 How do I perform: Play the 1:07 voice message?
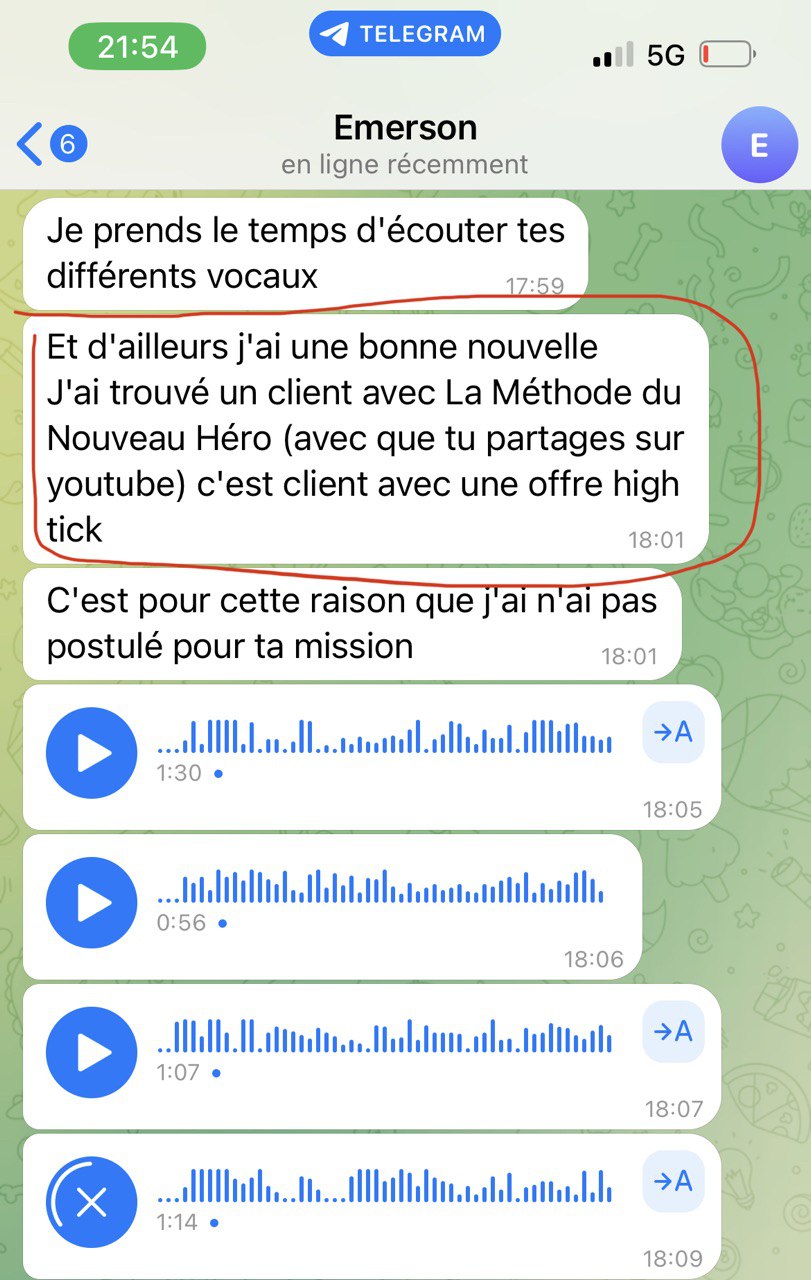coord(92,1052)
